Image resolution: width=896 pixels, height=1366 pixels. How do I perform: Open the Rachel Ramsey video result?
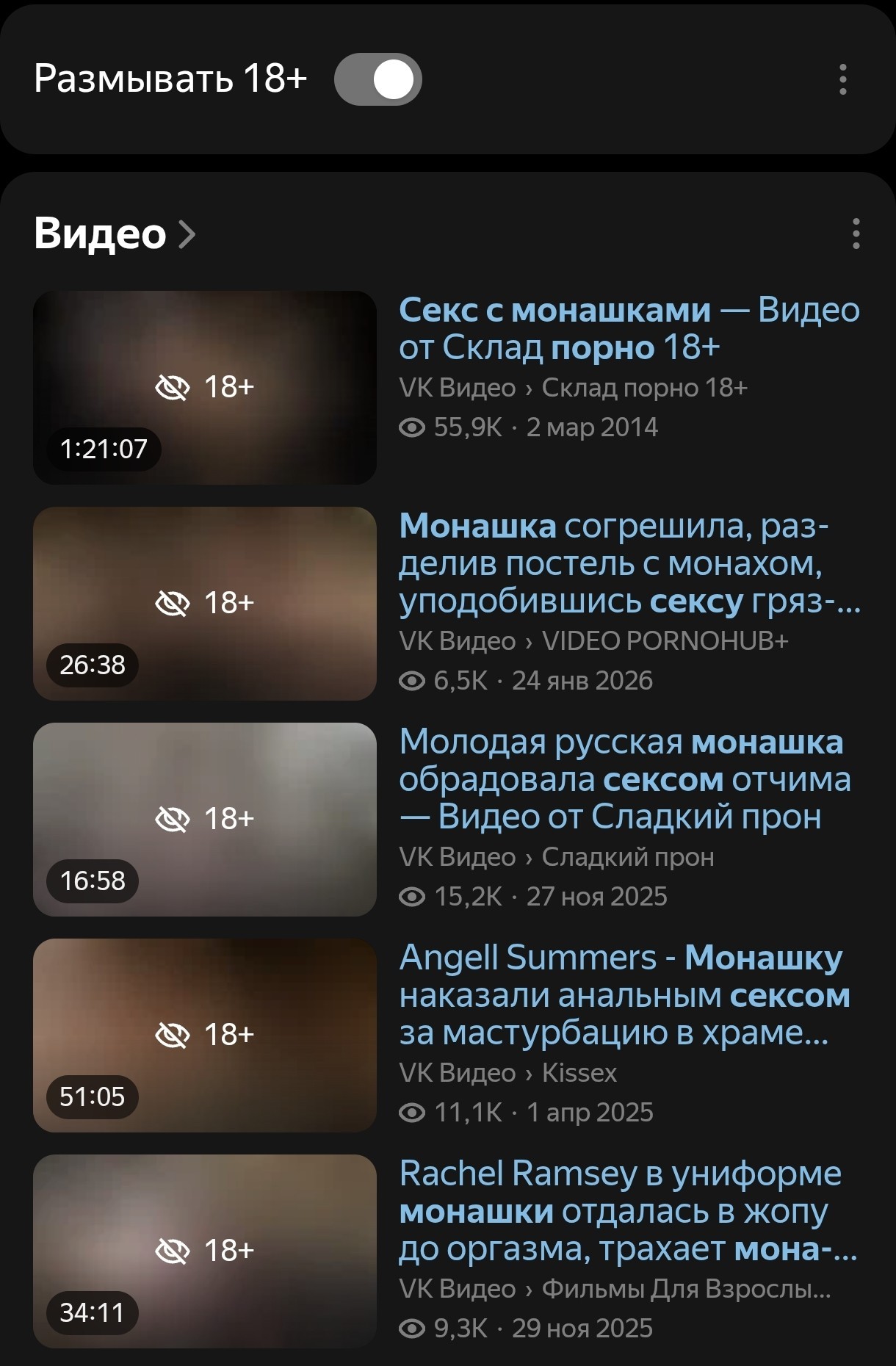point(628,1211)
